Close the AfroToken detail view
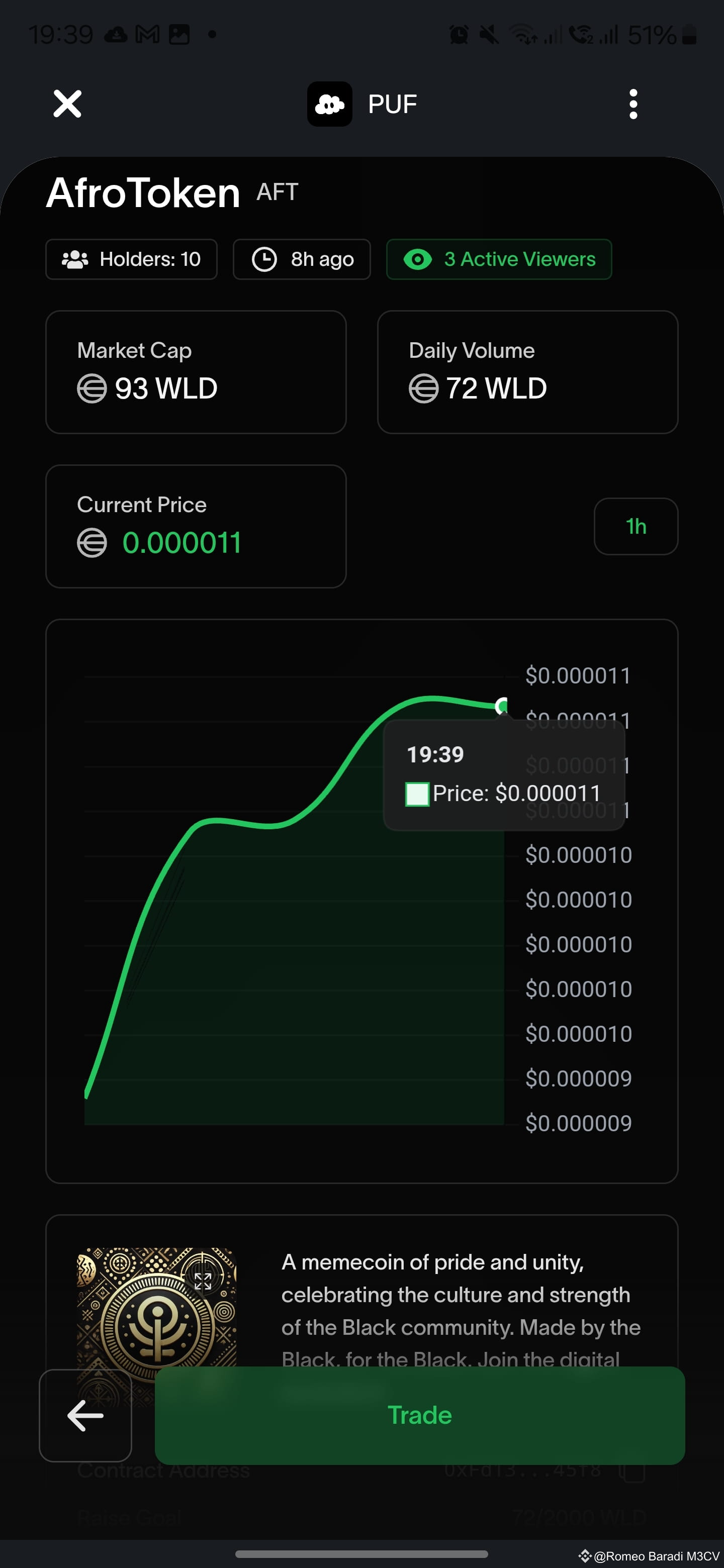The height and width of the screenshot is (1568, 724). [67, 103]
